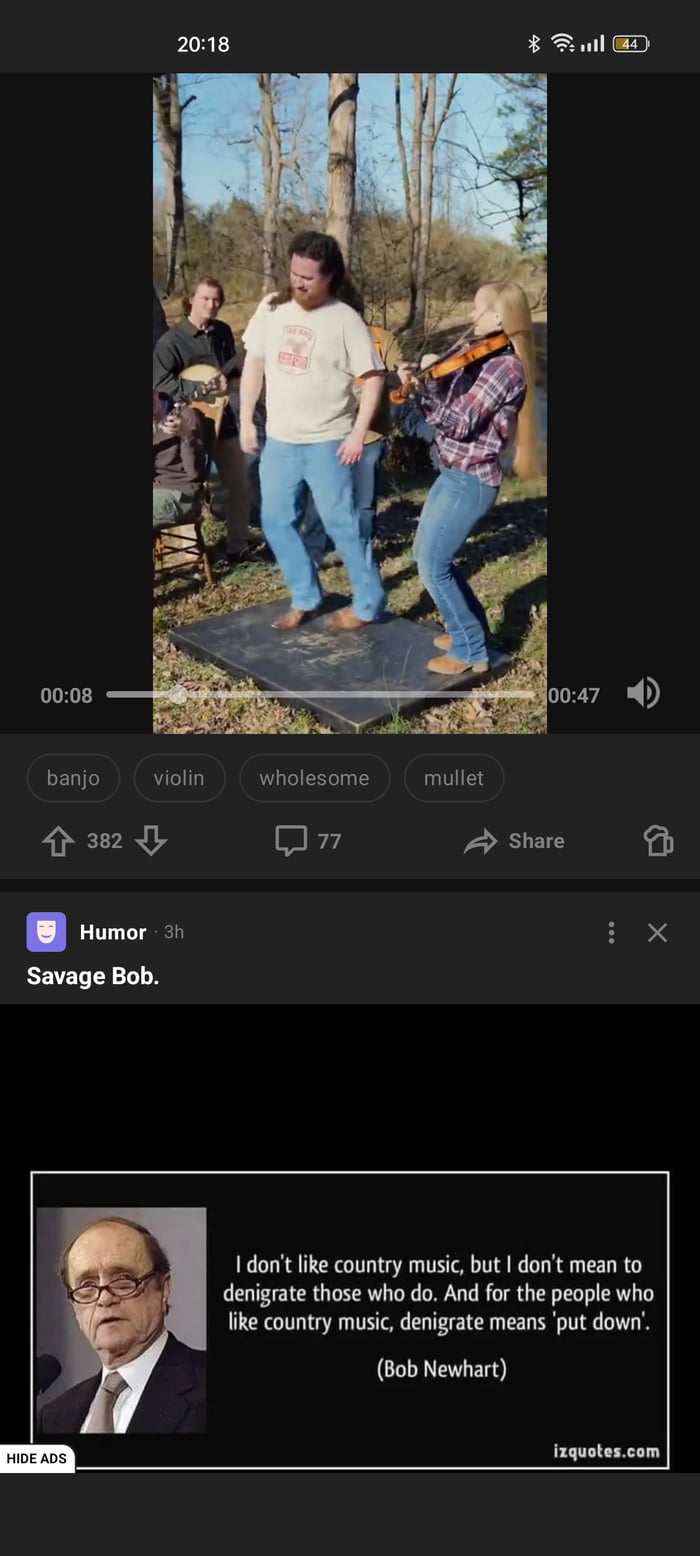Open the Bob Newhart quote image
Viewport: 700px width, 1556px height.
click(350, 1320)
